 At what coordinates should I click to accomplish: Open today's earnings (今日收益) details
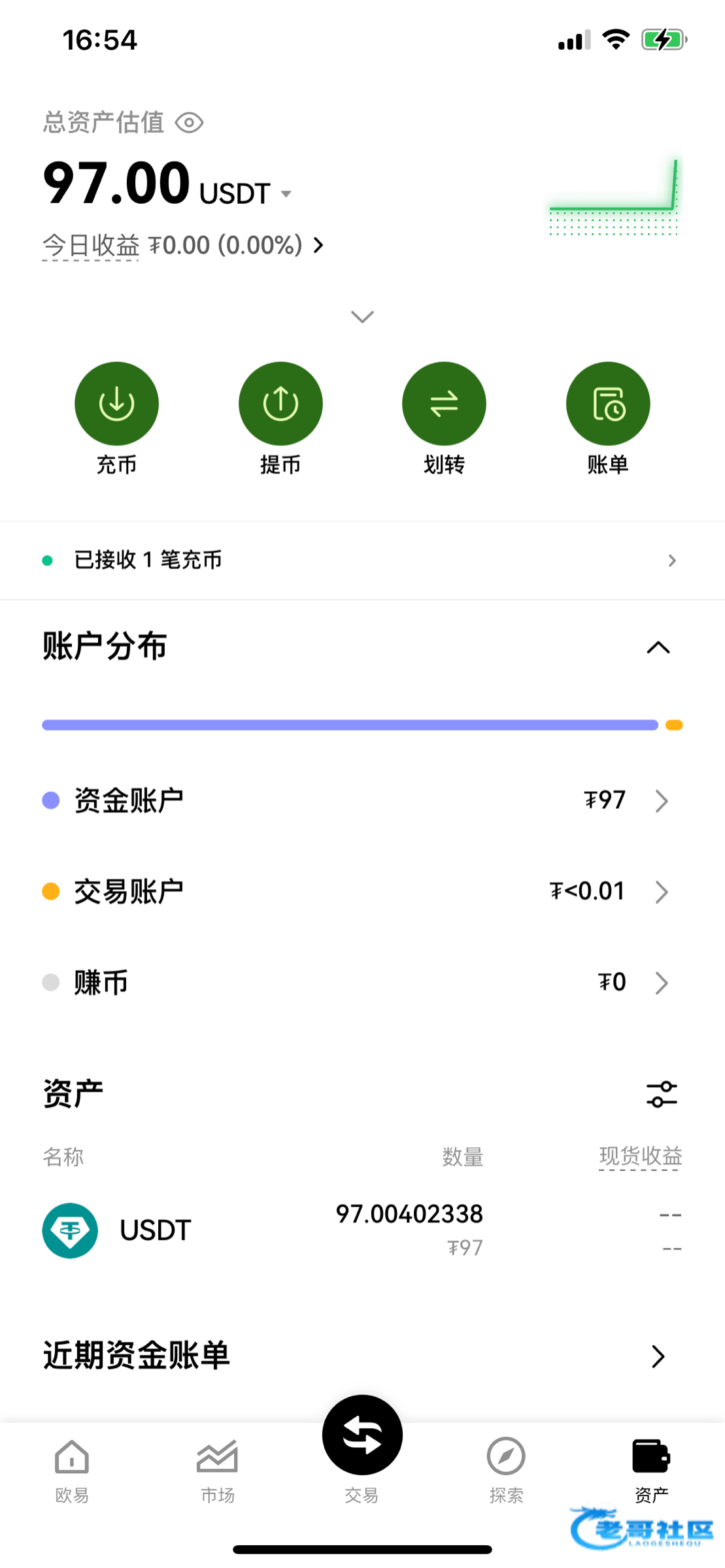pos(183,246)
